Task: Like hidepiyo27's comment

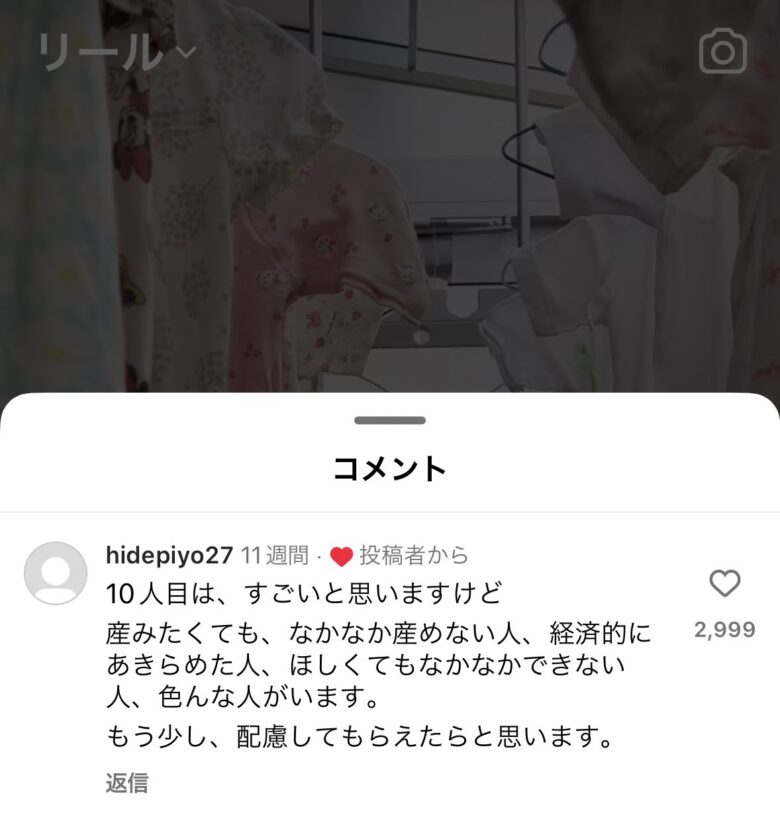Action: point(724,583)
